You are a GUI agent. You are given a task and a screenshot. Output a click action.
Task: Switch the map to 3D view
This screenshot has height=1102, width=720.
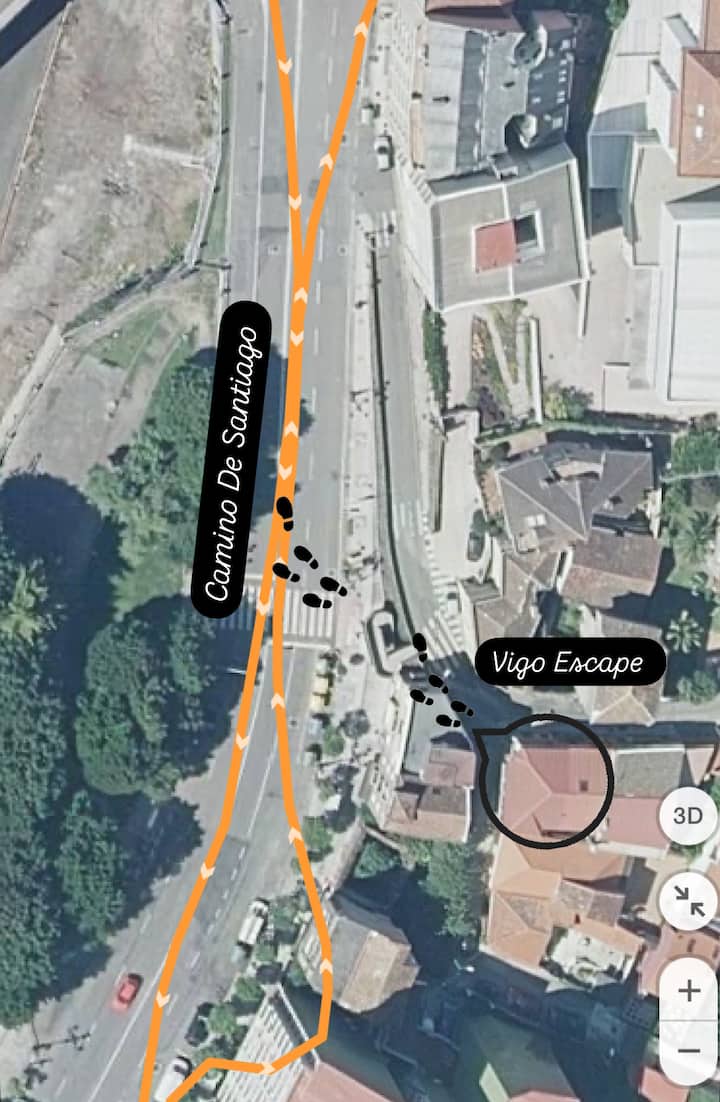click(x=688, y=816)
